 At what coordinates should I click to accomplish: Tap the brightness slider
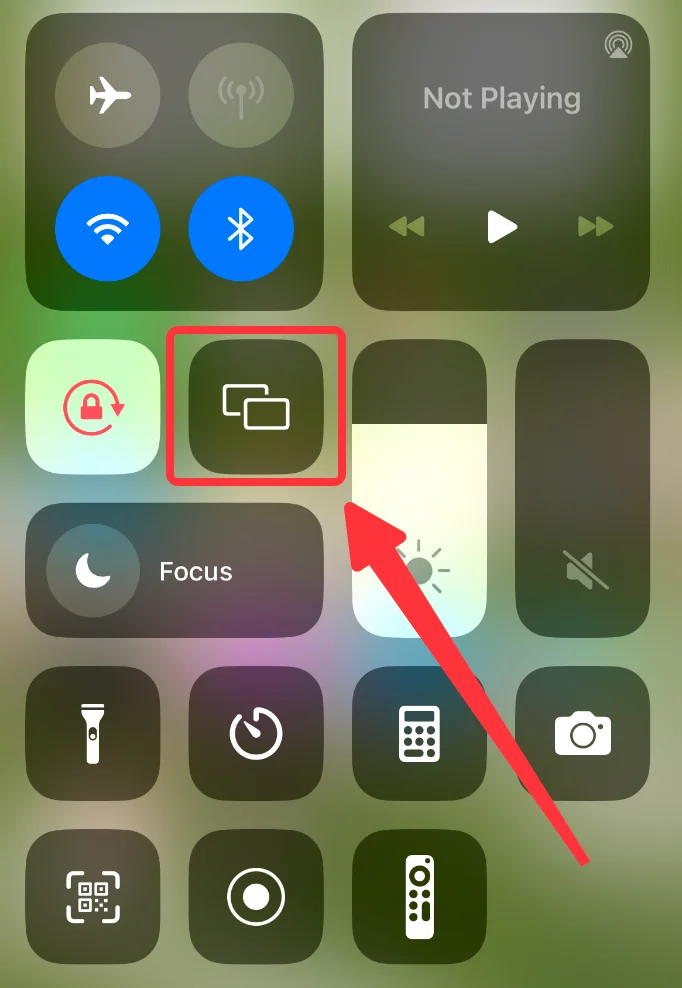coord(419,490)
